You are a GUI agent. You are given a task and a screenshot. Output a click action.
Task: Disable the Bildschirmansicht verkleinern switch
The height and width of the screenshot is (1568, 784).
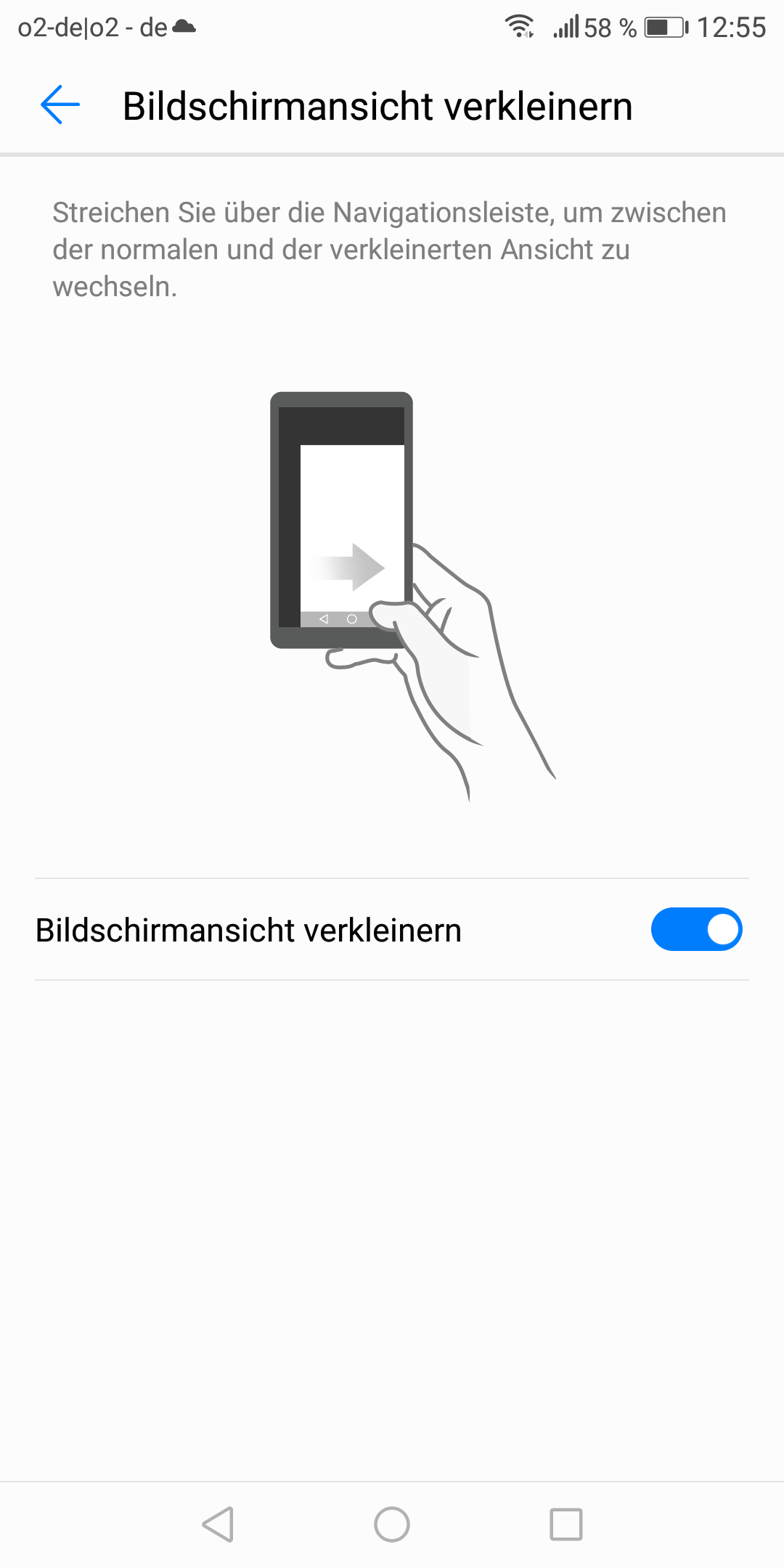tap(696, 929)
